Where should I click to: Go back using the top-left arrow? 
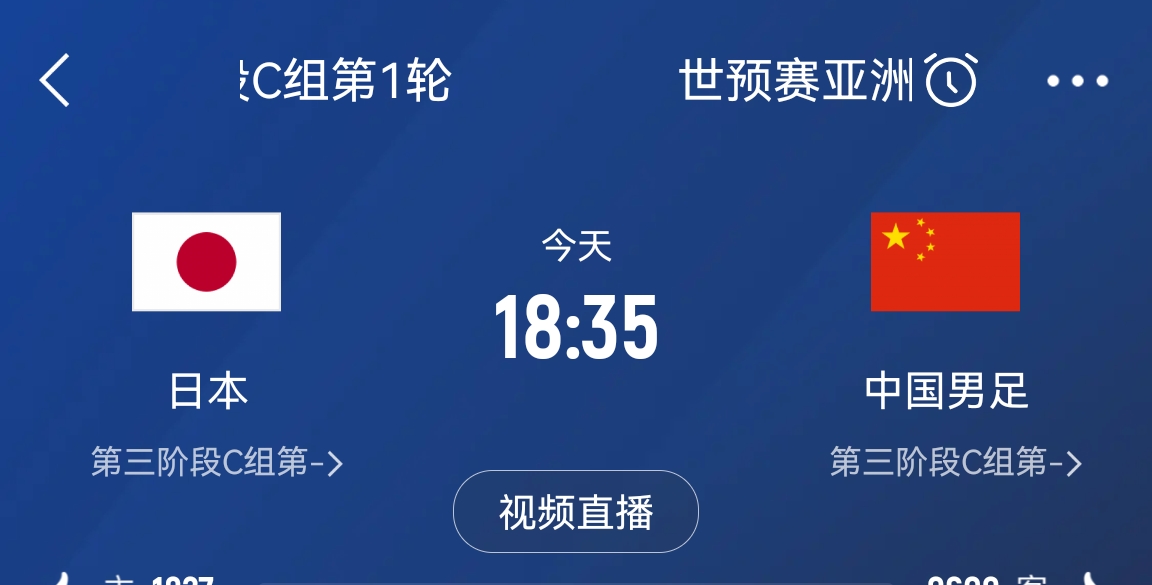pyautogui.click(x=55, y=80)
